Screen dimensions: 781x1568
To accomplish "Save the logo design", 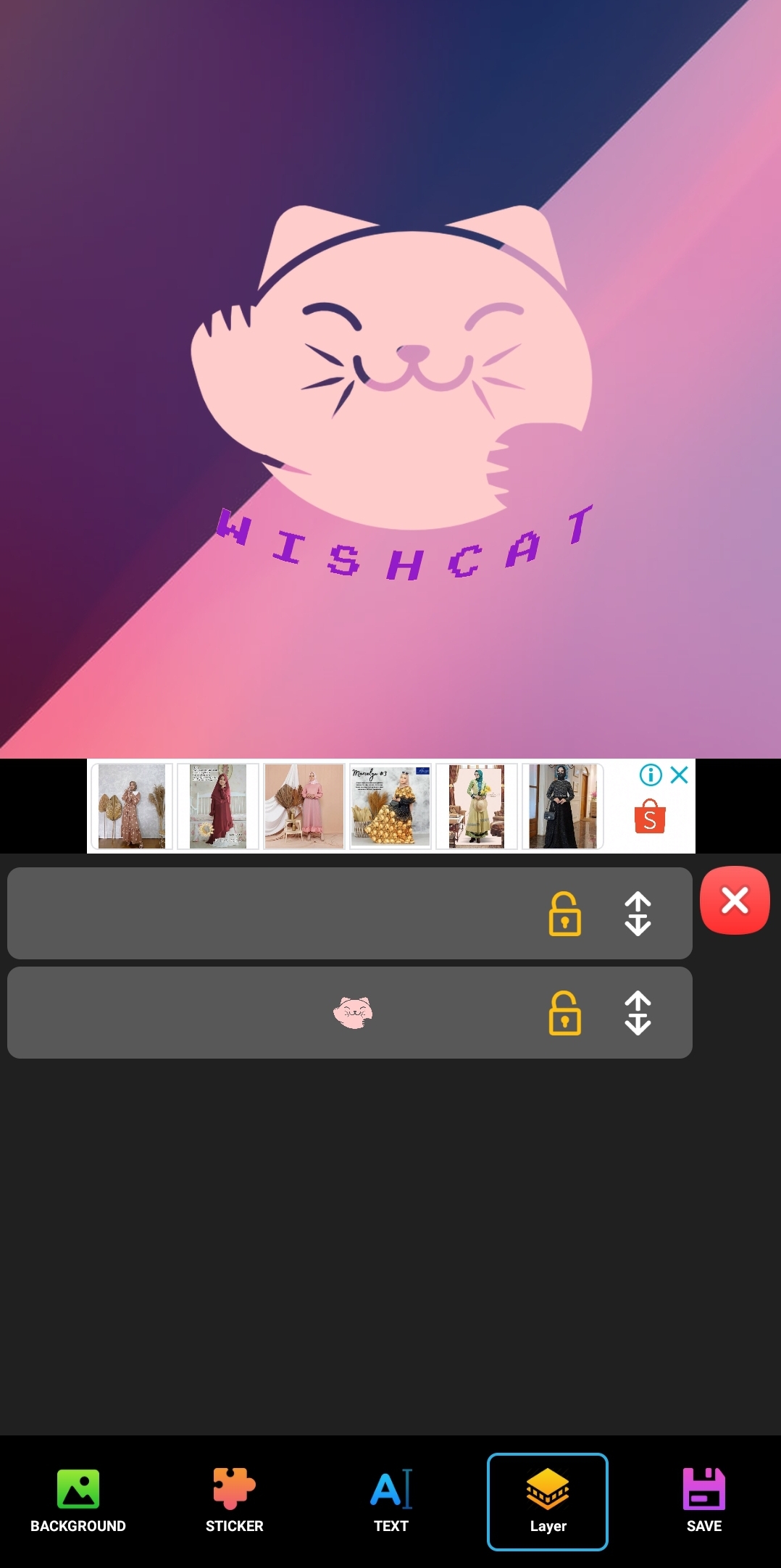I will pyautogui.click(x=703, y=1501).
